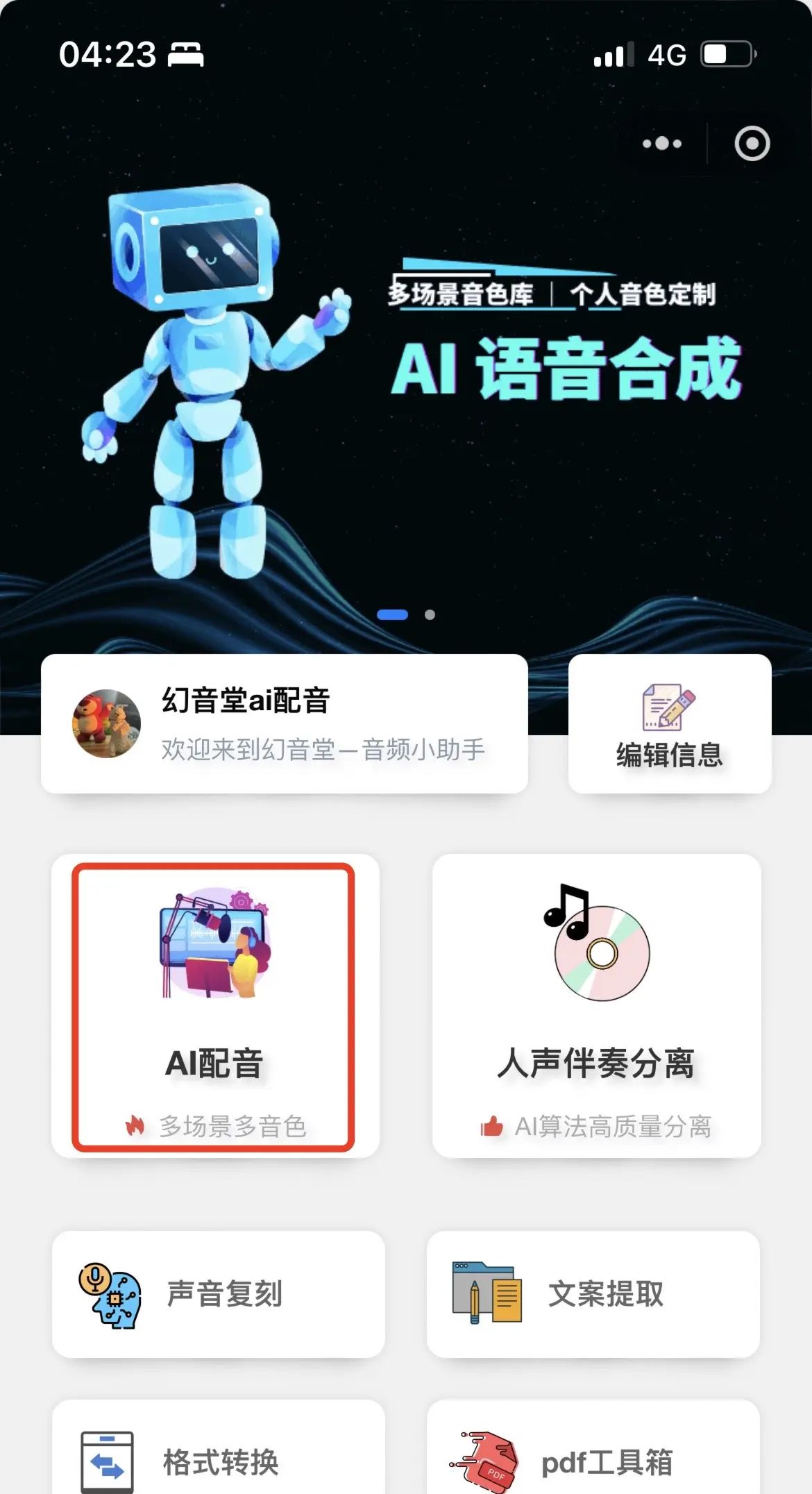Select the first carousel indicator dot

point(394,614)
